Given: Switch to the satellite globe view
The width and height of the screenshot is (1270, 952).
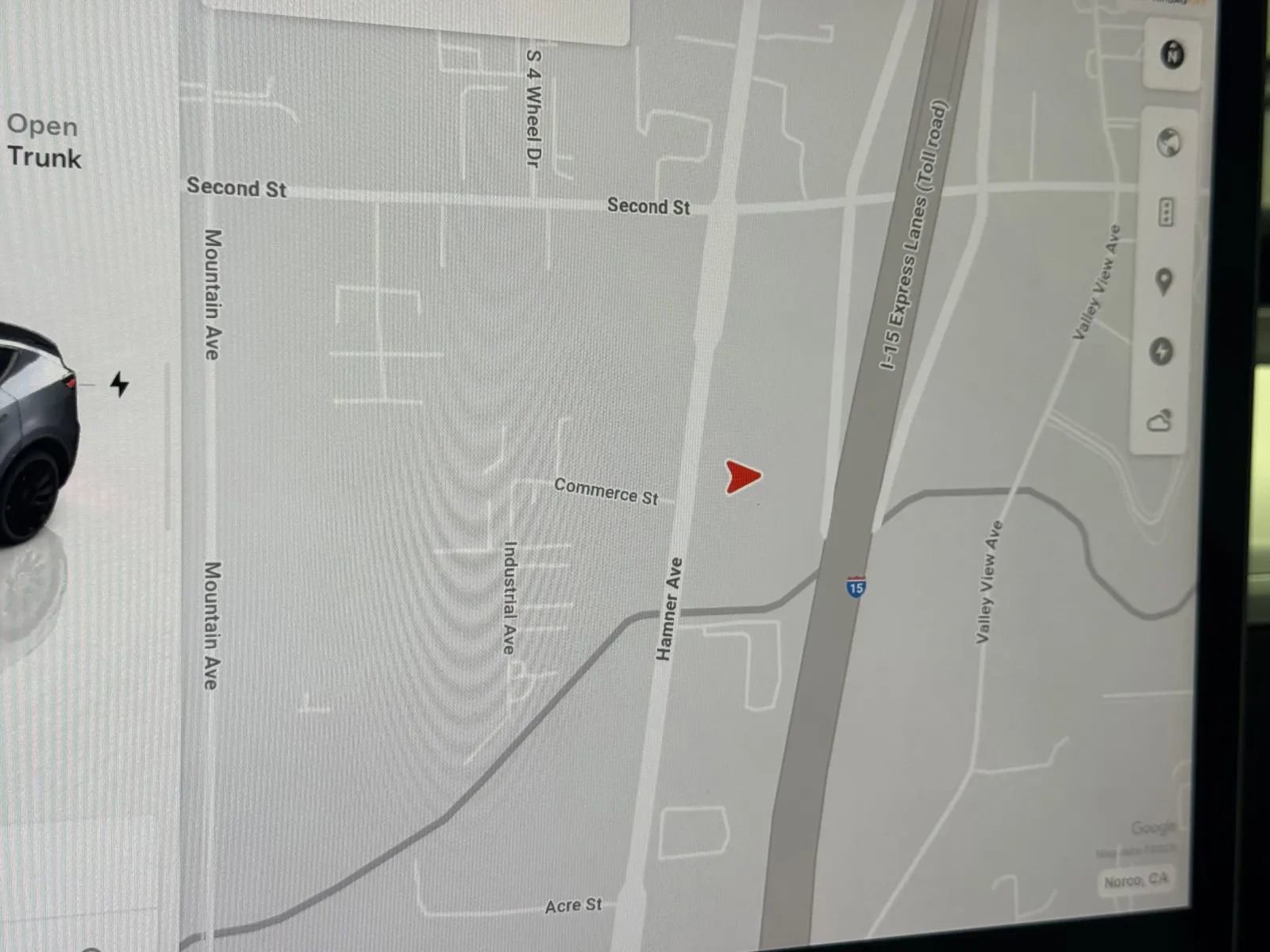Looking at the screenshot, I should click(1169, 143).
